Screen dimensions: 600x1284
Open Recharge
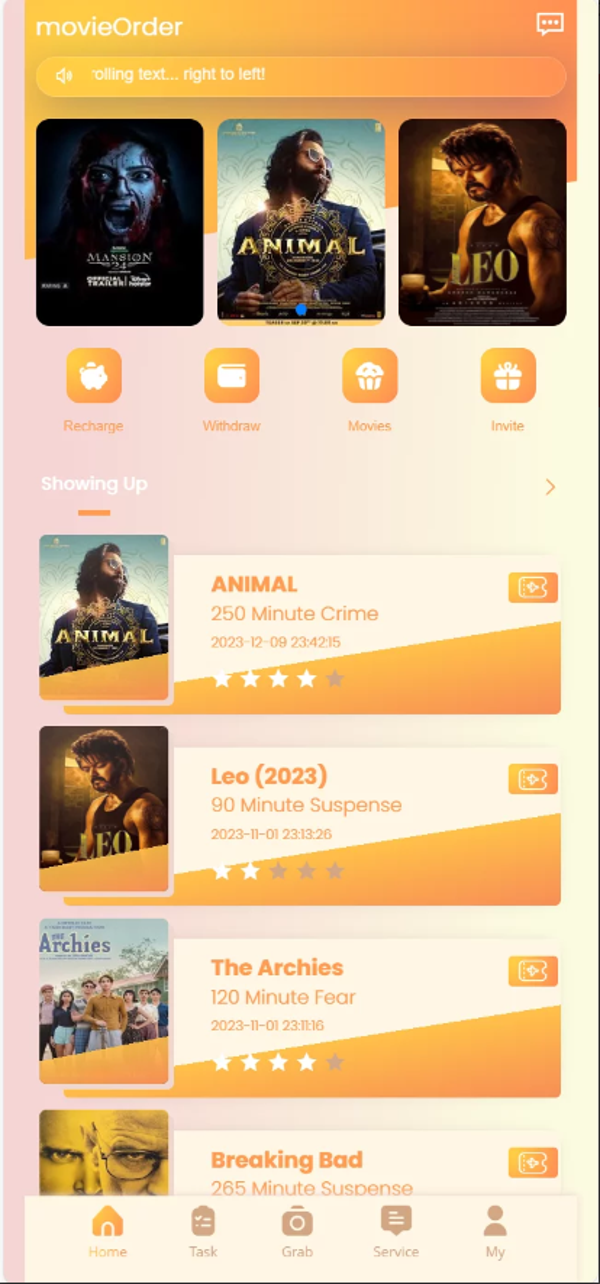(94, 376)
